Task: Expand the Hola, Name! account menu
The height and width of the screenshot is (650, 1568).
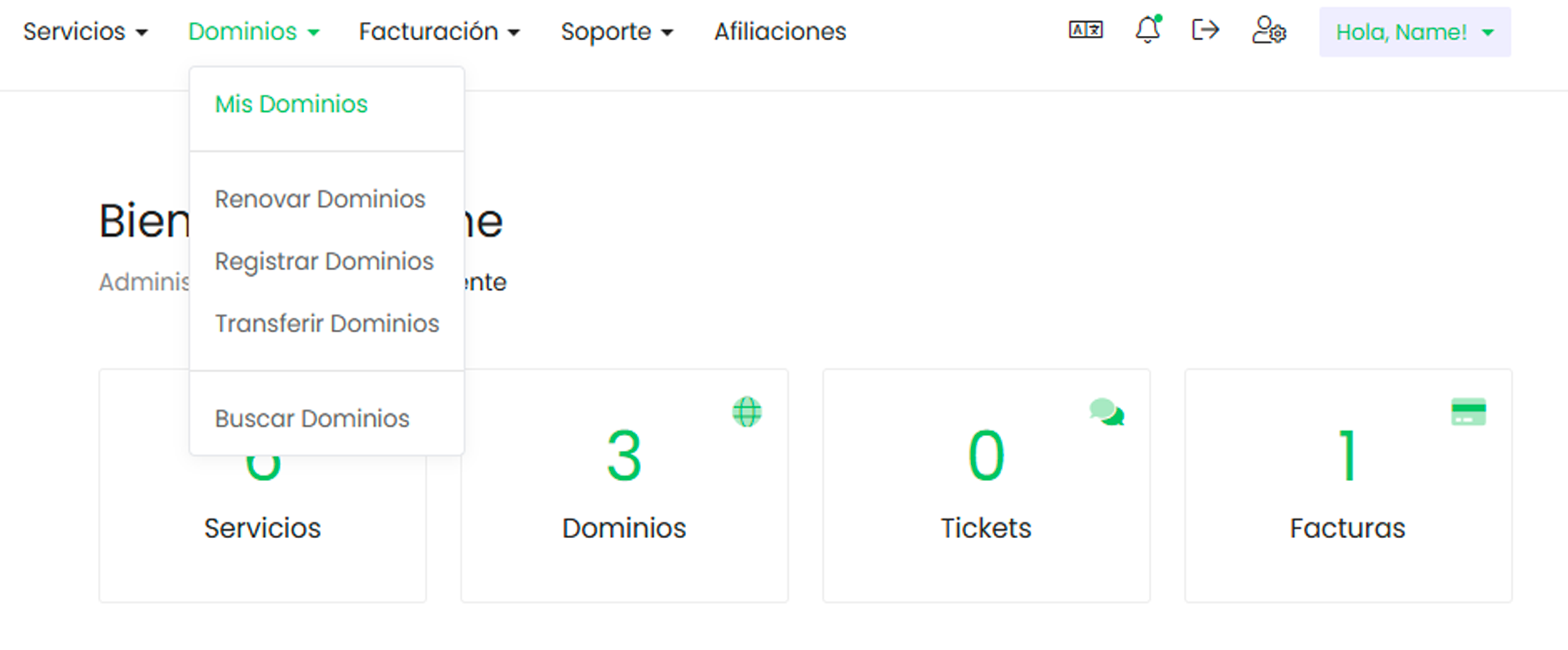Action: click(1414, 33)
